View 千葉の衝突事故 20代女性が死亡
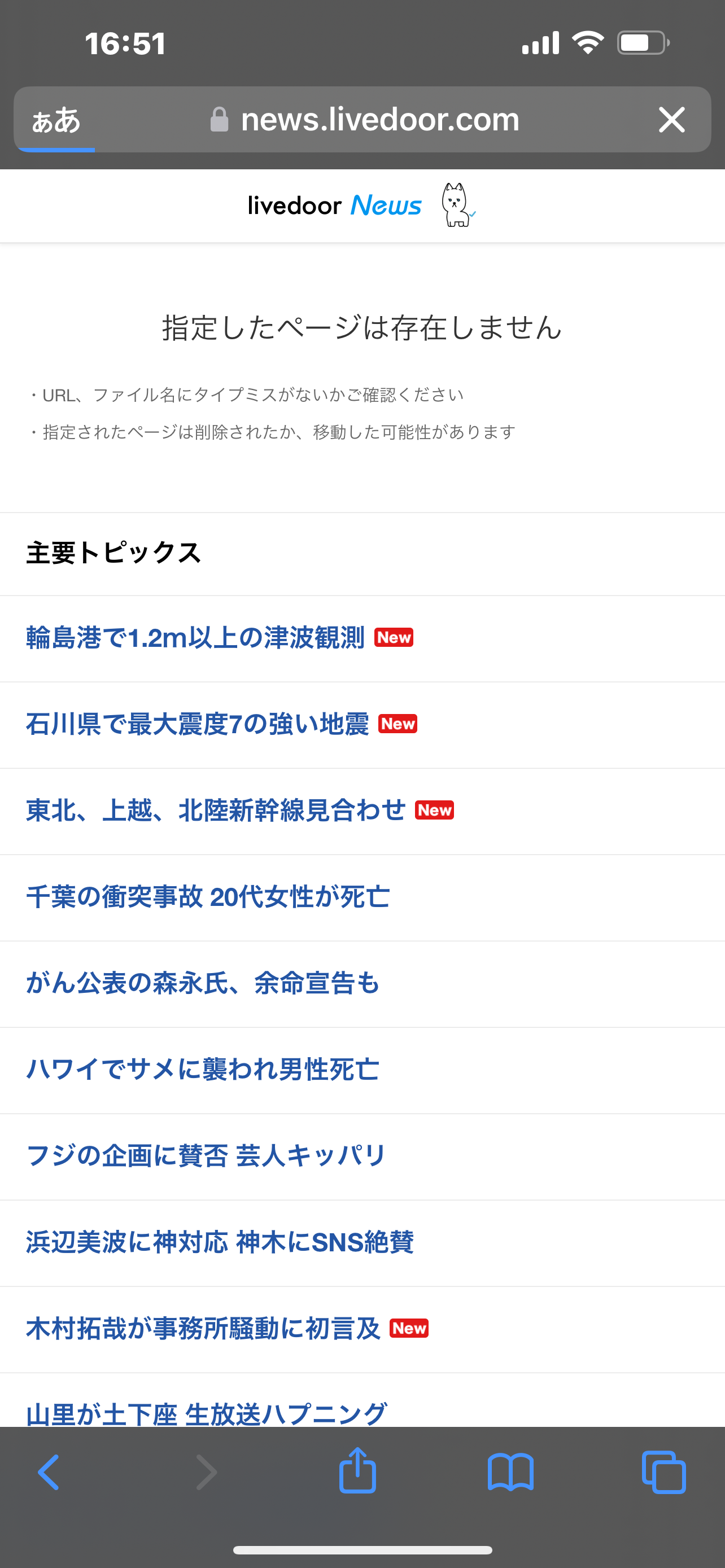725x1568 pixels. pos(208,897)
